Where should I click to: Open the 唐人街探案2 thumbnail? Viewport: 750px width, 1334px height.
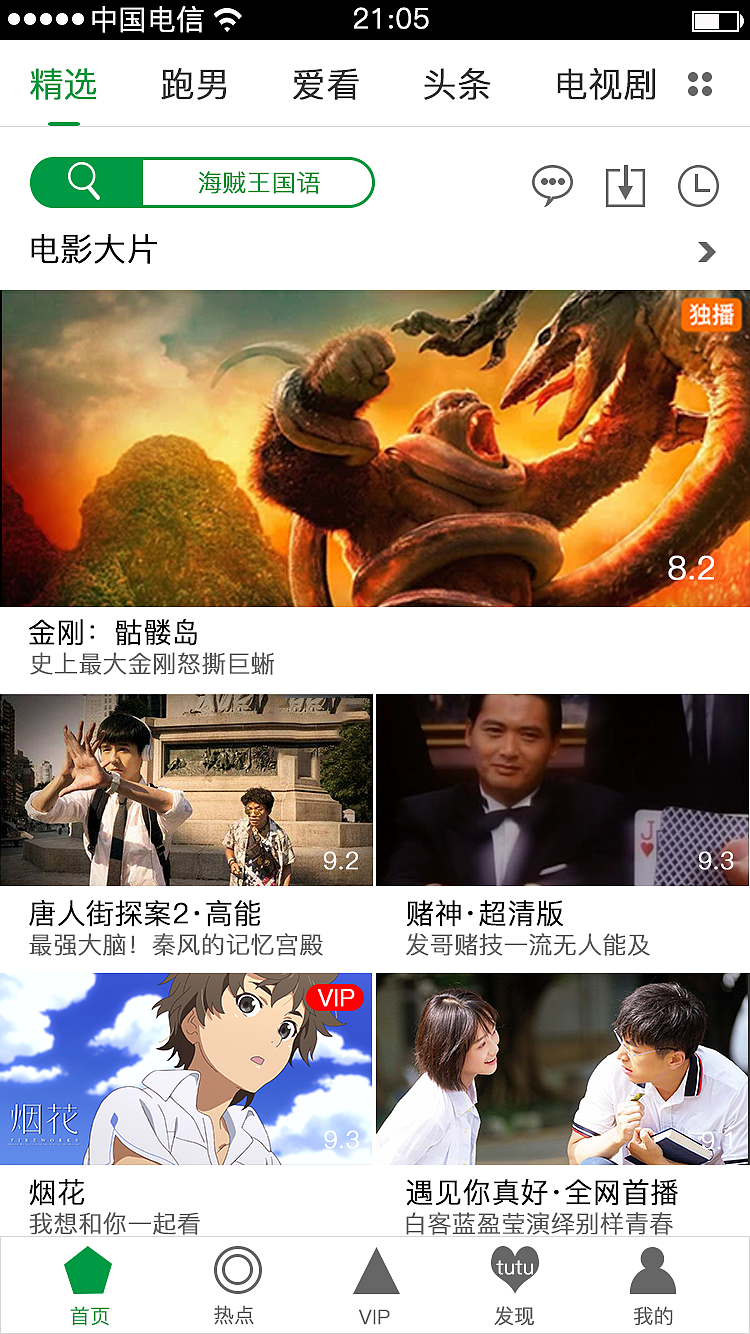click(x=186, y=790)
